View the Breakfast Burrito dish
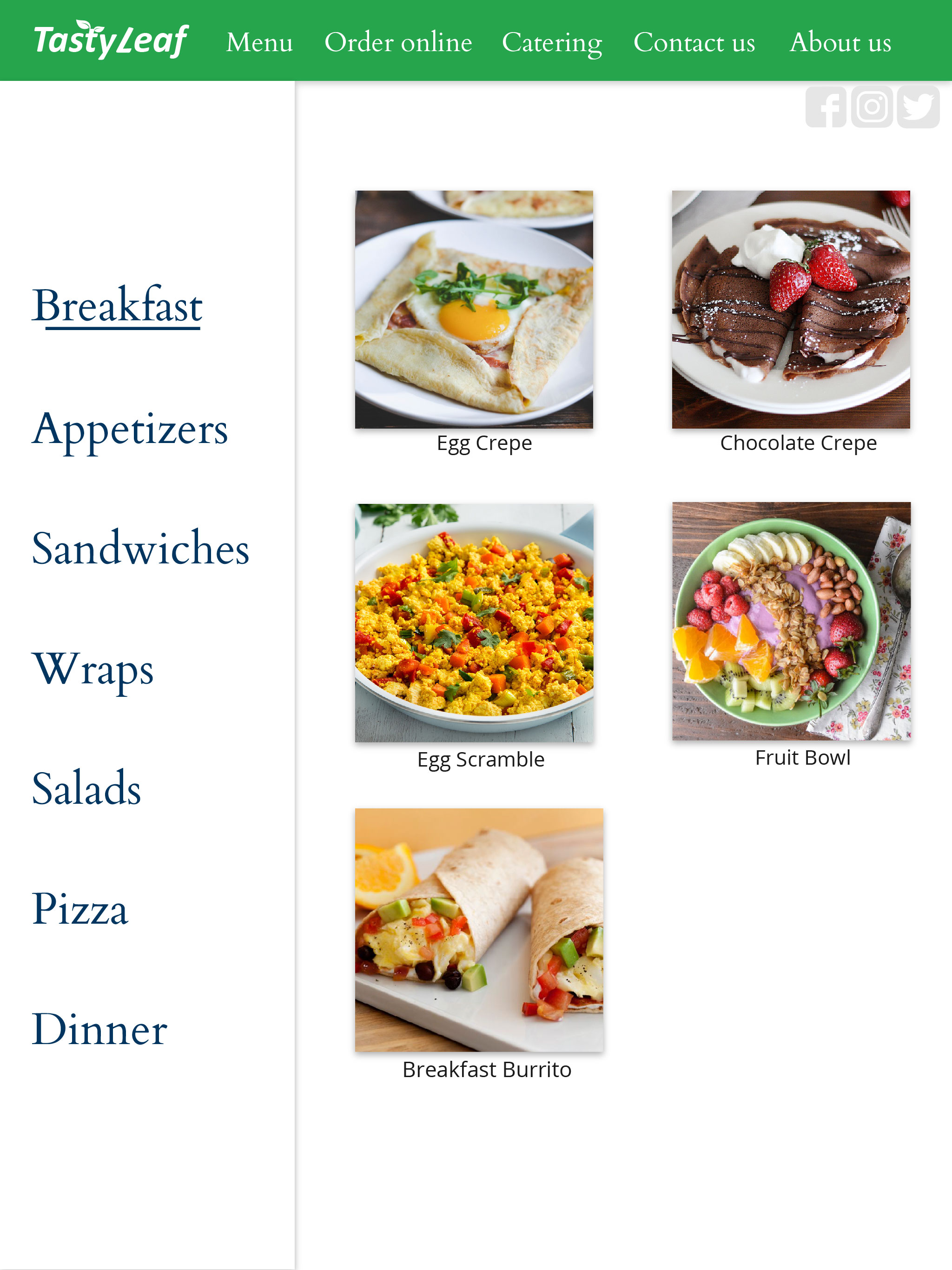Screen dimensions: 952x1270 coord(479,930)
